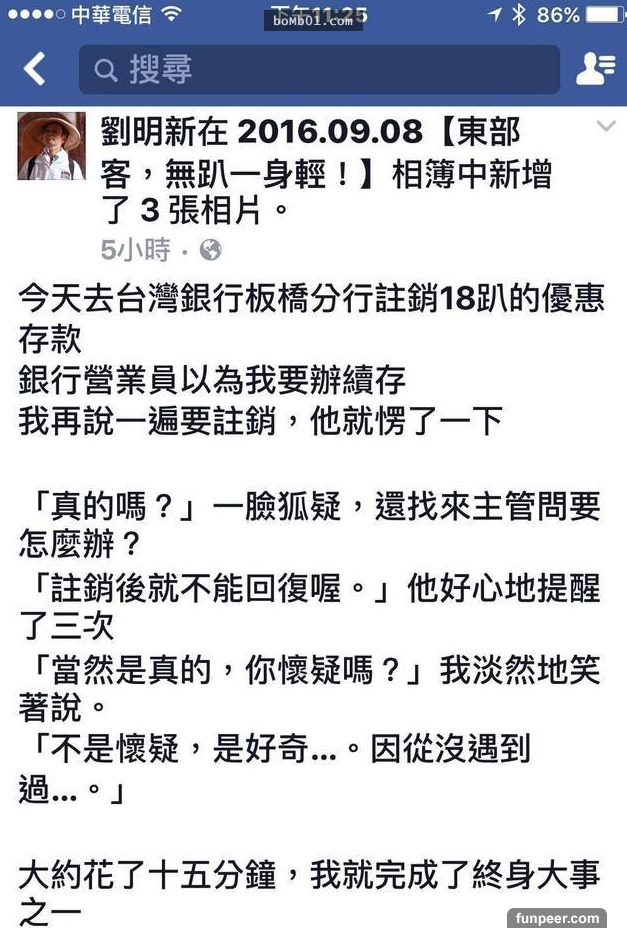The width and height of the screenshot is (627, 928).
Task: Open 劉明新's profile name link
Action: click(149, 132)
